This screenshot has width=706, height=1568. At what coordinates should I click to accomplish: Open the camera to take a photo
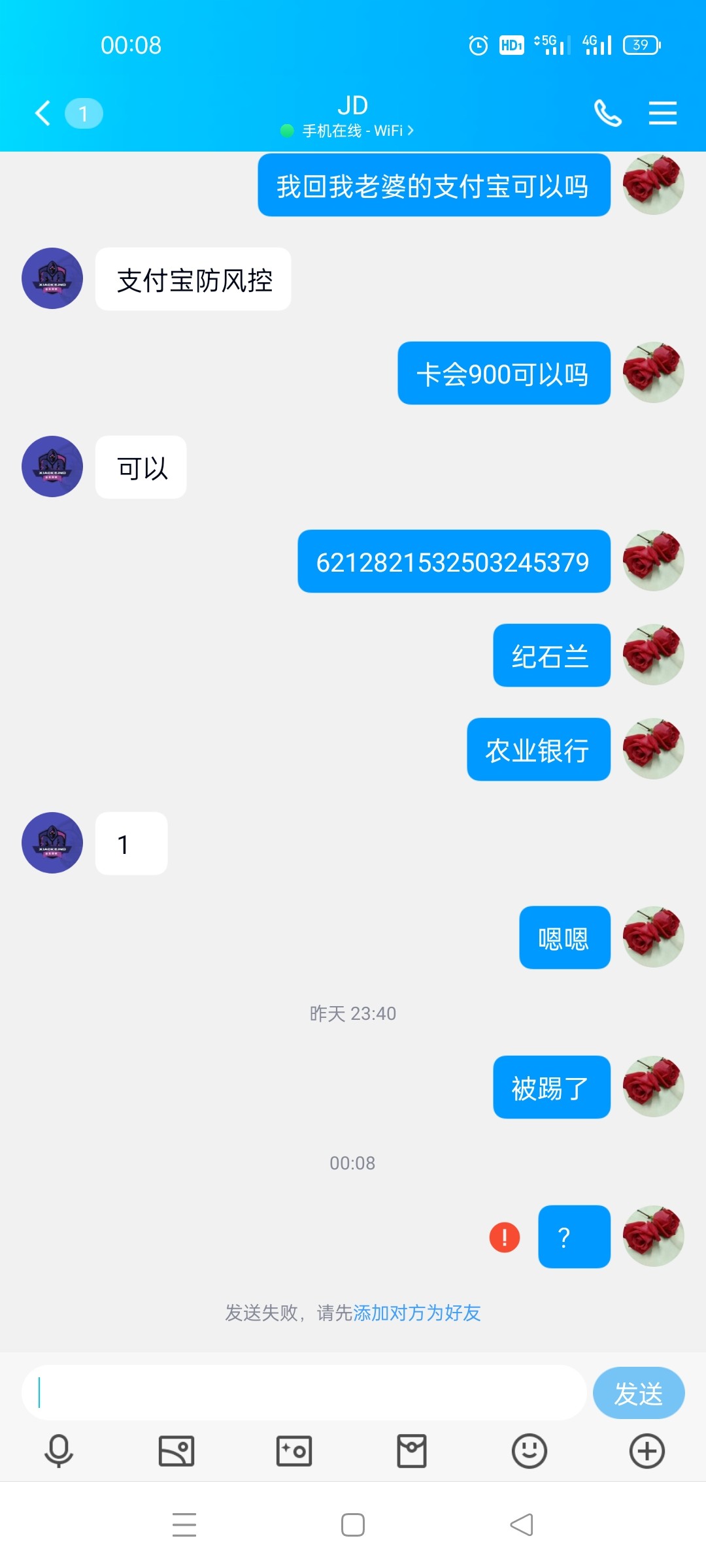[294, 1451]
